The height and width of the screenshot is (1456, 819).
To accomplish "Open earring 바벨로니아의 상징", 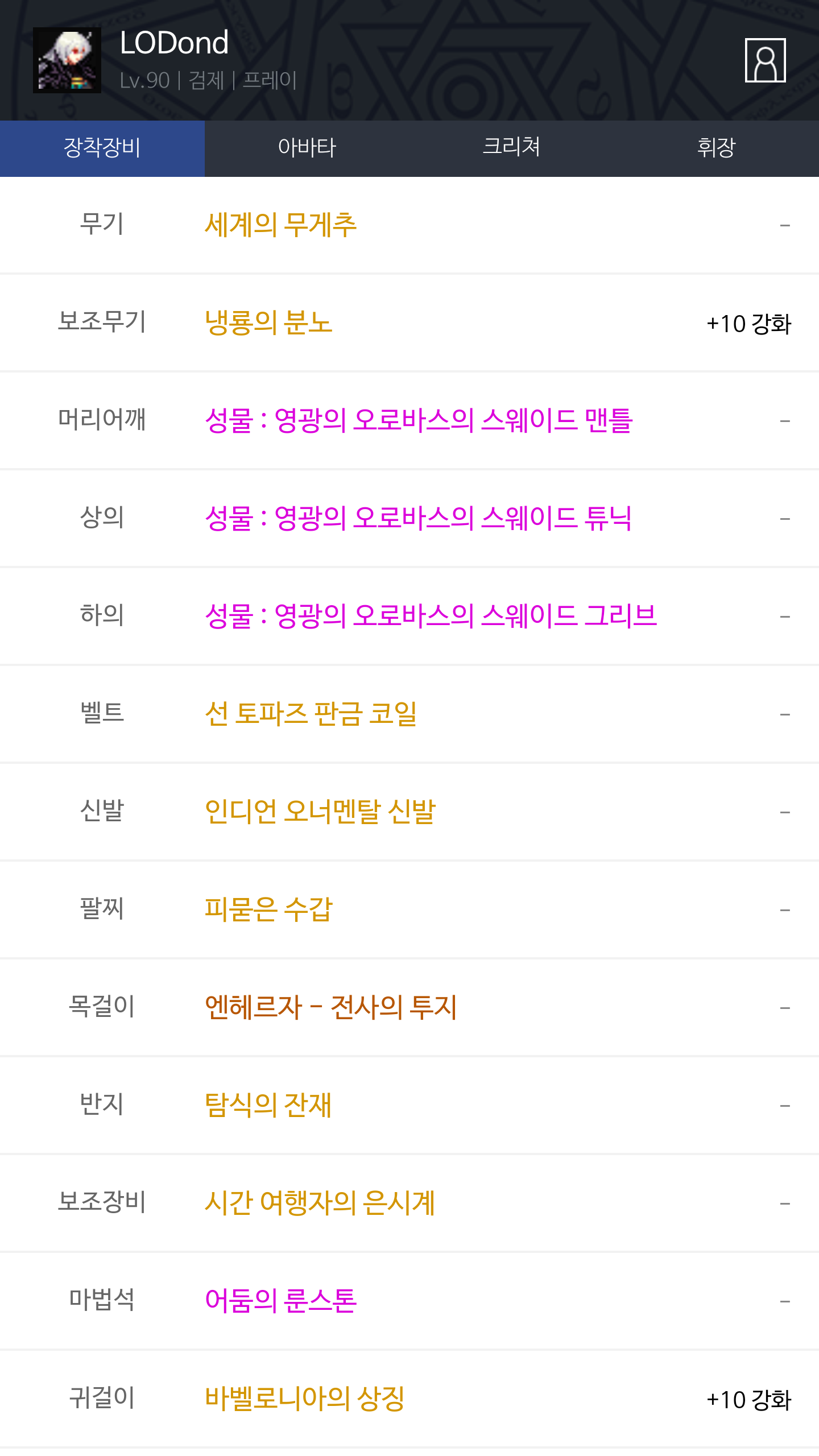I will pyautogui.click(x=305, y=1399).
